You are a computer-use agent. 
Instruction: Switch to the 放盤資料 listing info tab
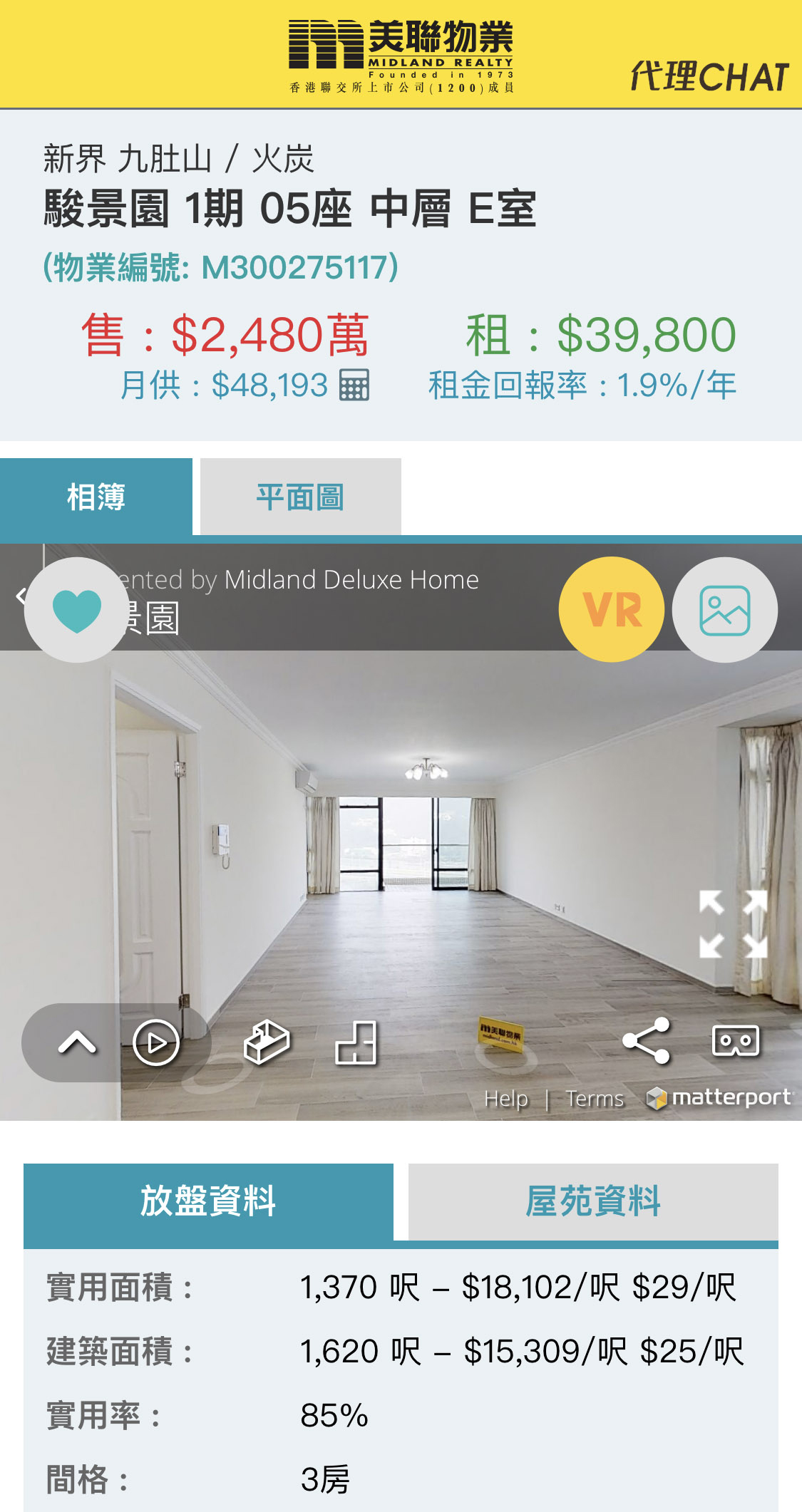pos(208,1201)
